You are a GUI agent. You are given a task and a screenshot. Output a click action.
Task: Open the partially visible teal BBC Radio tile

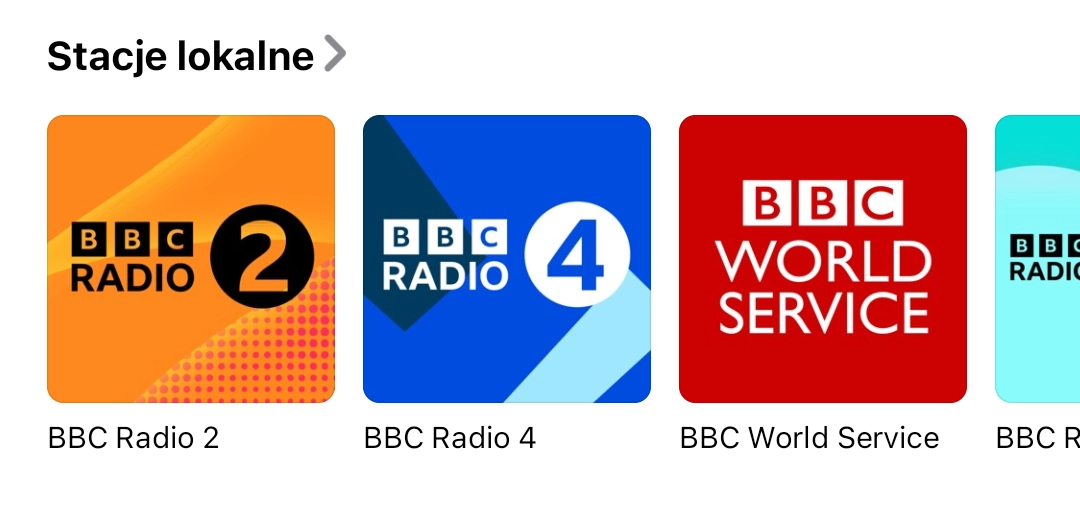pyautogui.click(x=1038, y=259)
